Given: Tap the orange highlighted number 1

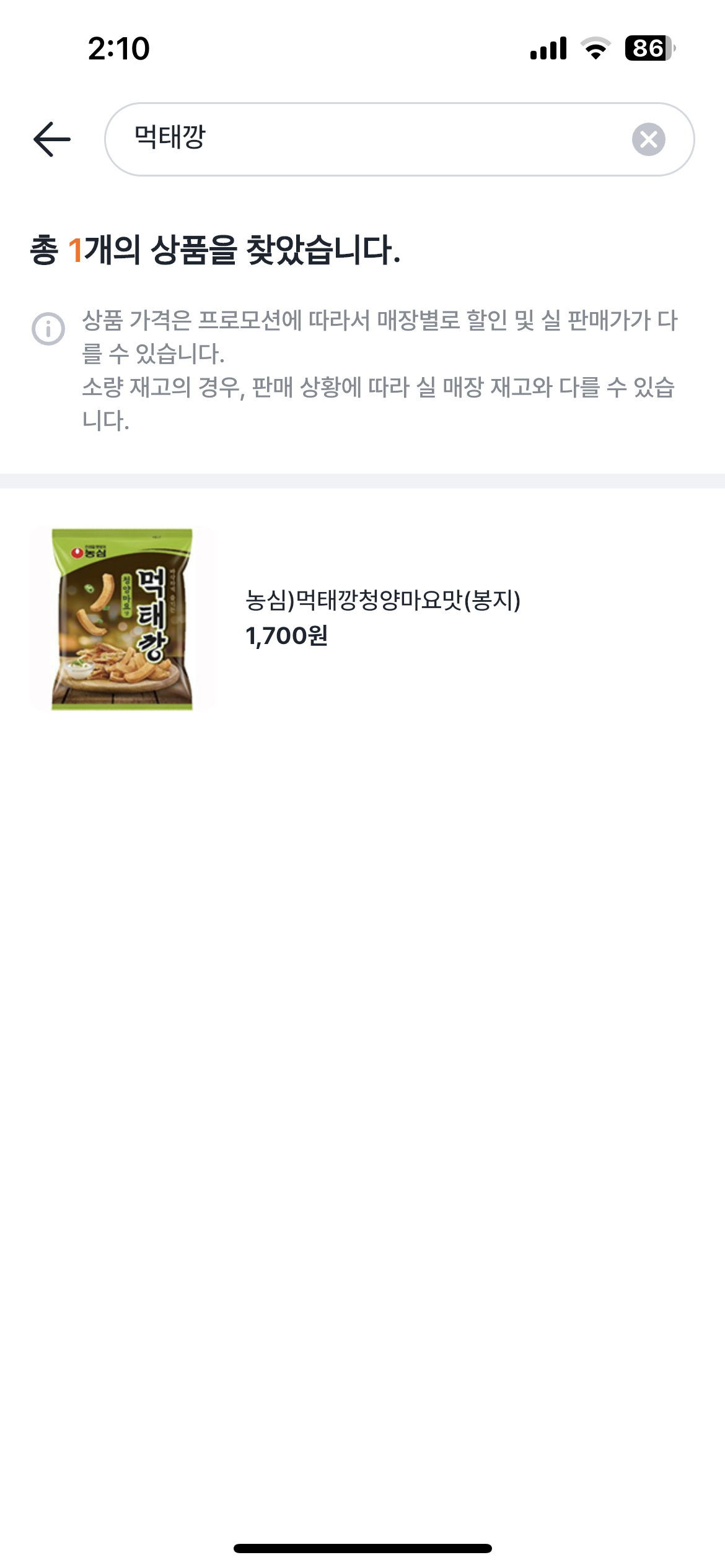Looking at the screenshot, I should coord(76,248).
